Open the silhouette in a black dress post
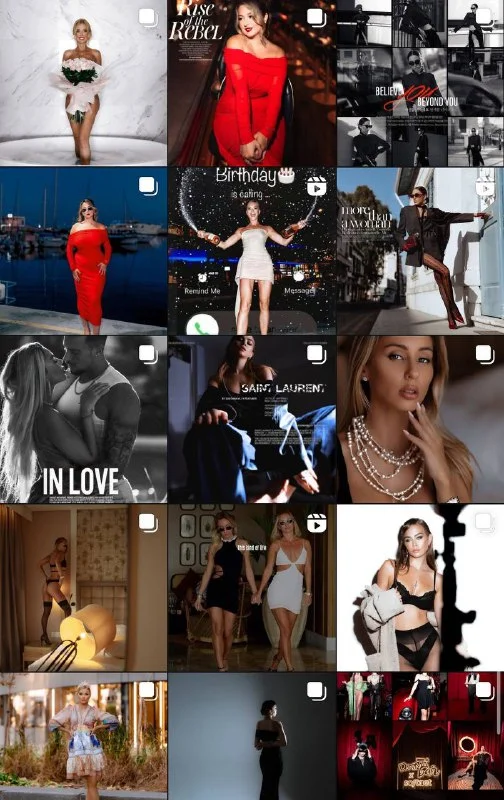 click(252, 736)
